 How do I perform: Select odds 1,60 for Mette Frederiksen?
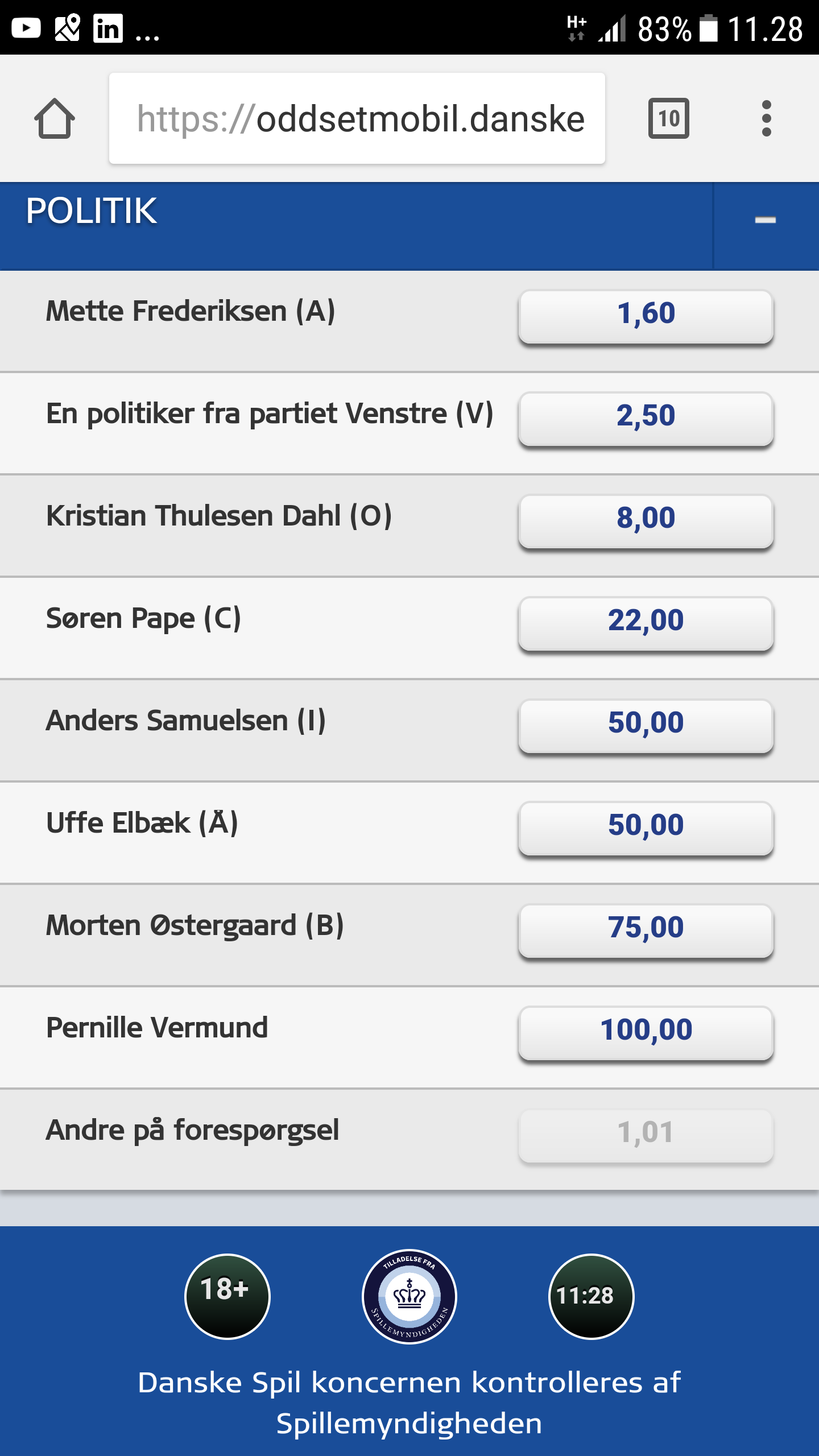[646, 316]
